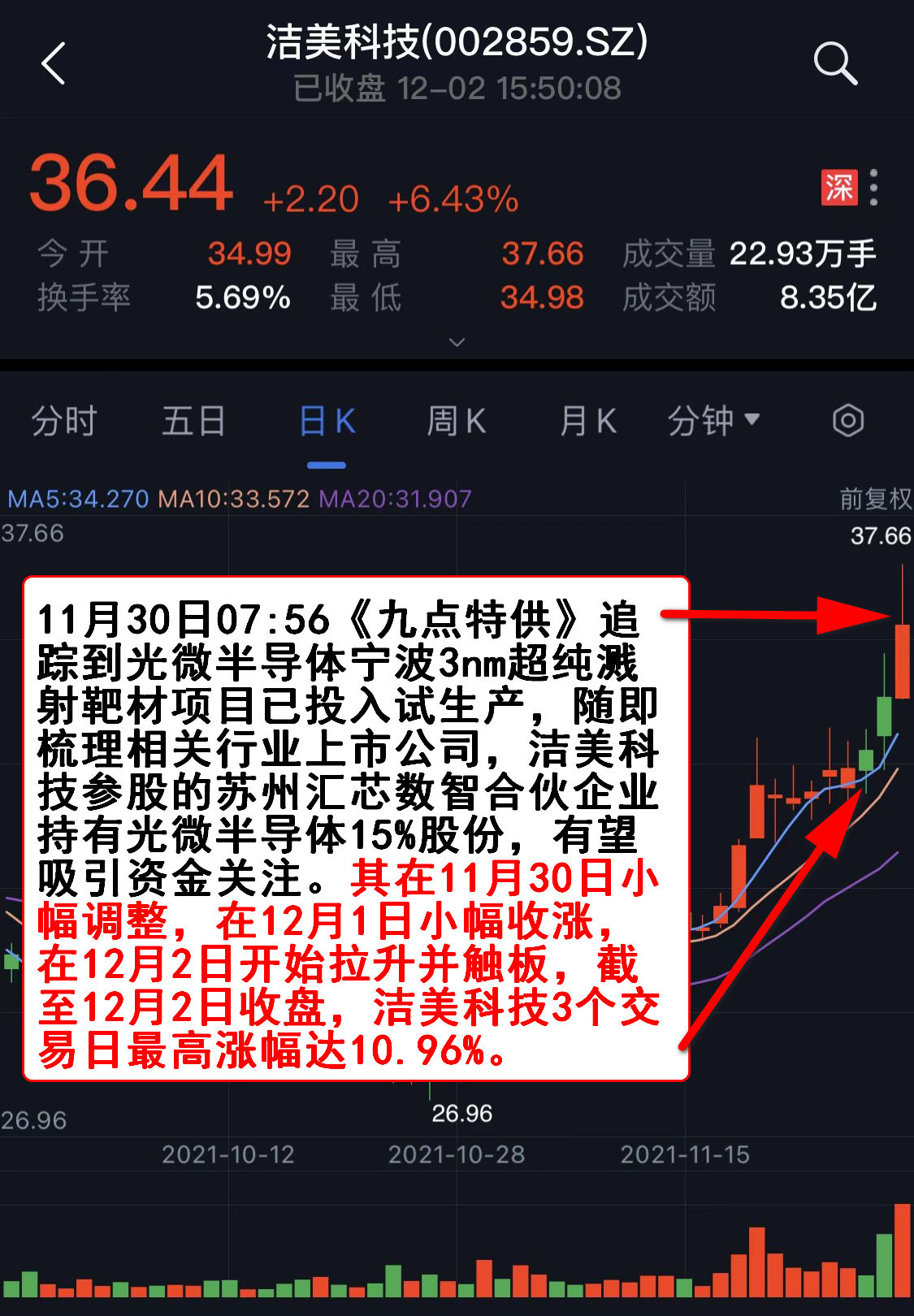Switch to the 五日 chart tab

pos(193,421)
